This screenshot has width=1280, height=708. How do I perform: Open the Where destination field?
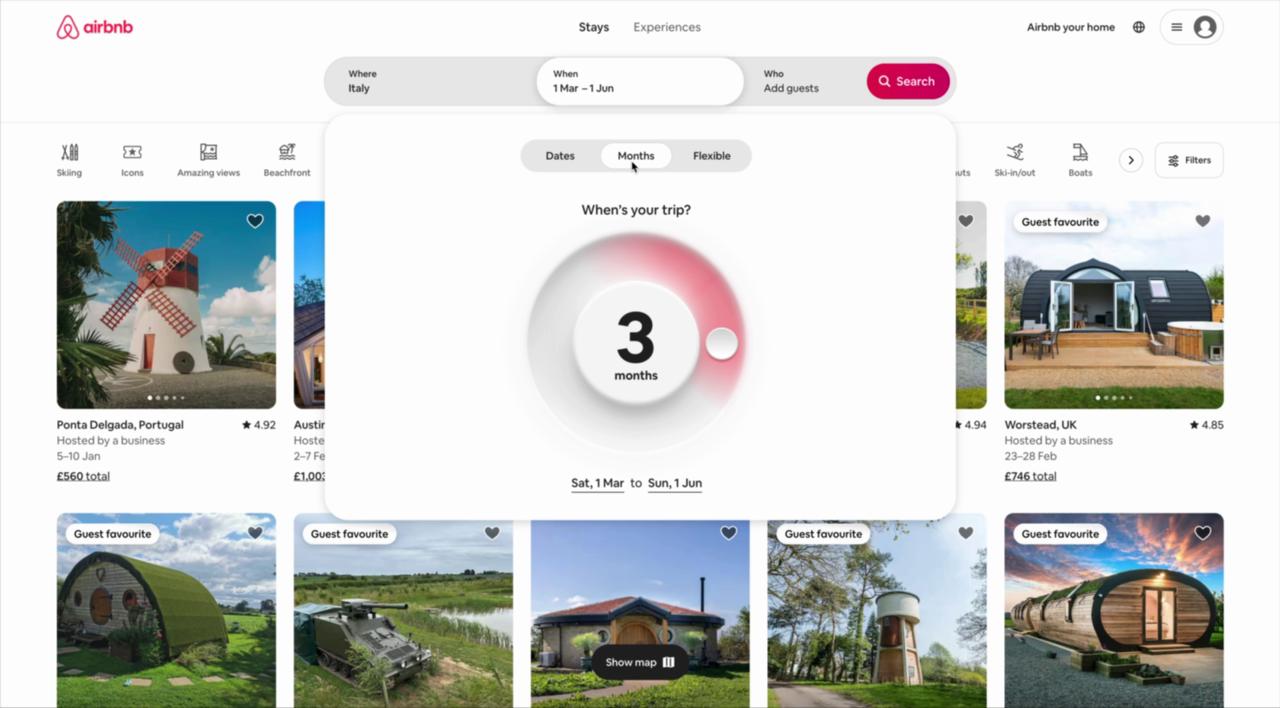(x=430, y=81)
